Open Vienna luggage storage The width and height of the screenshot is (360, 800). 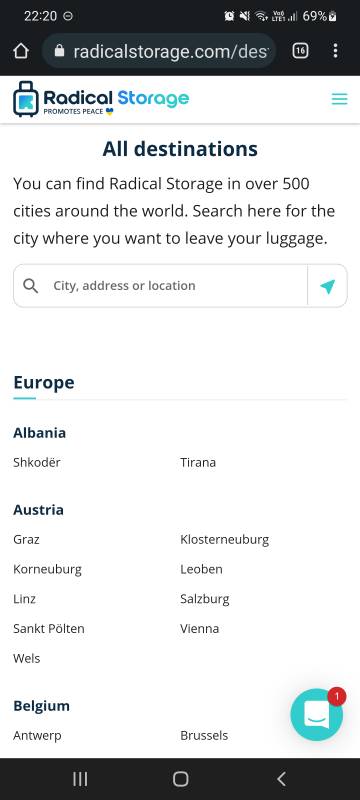tap(199, 628)
